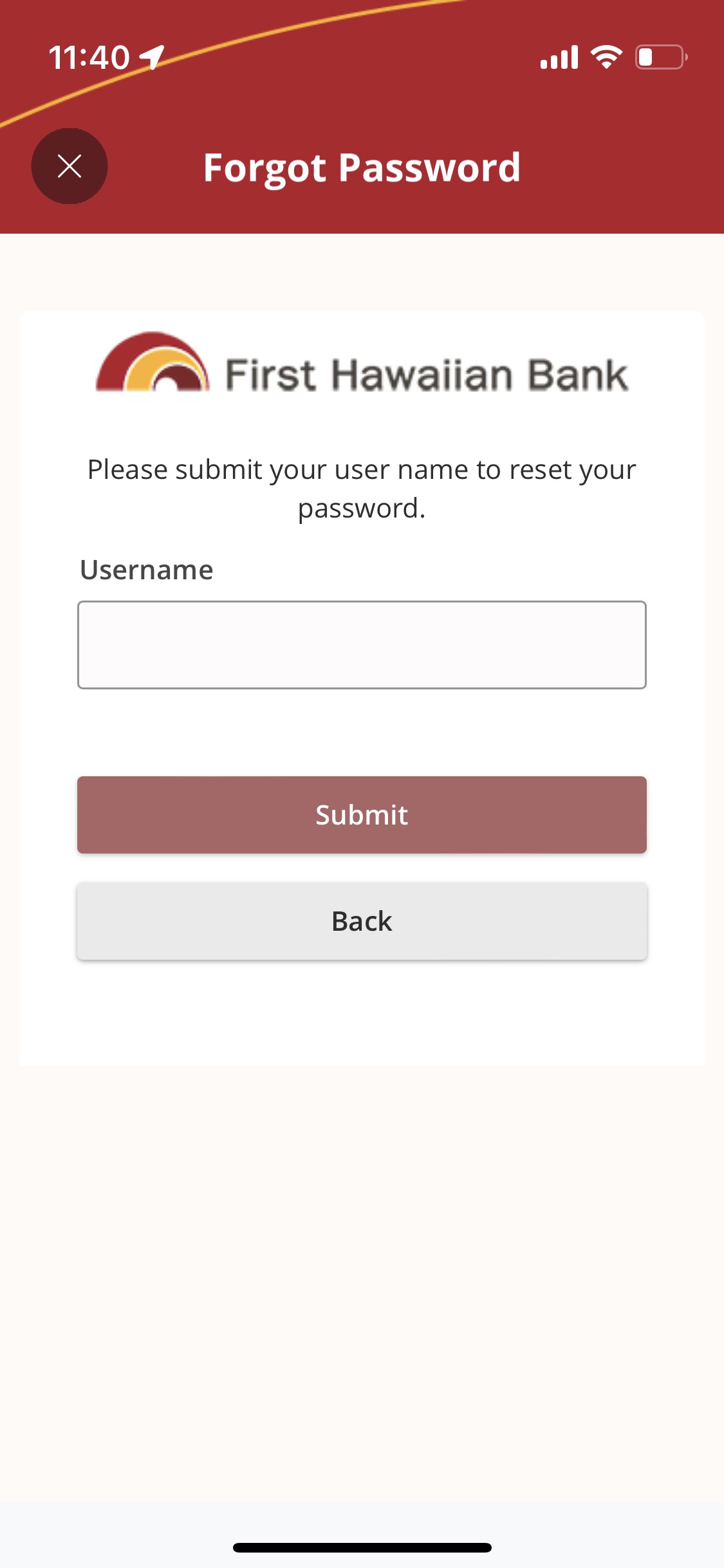Viewport: 724px width, 1568px height.
Task: Close the Forgot Password screen
Action: pos(70,166)
